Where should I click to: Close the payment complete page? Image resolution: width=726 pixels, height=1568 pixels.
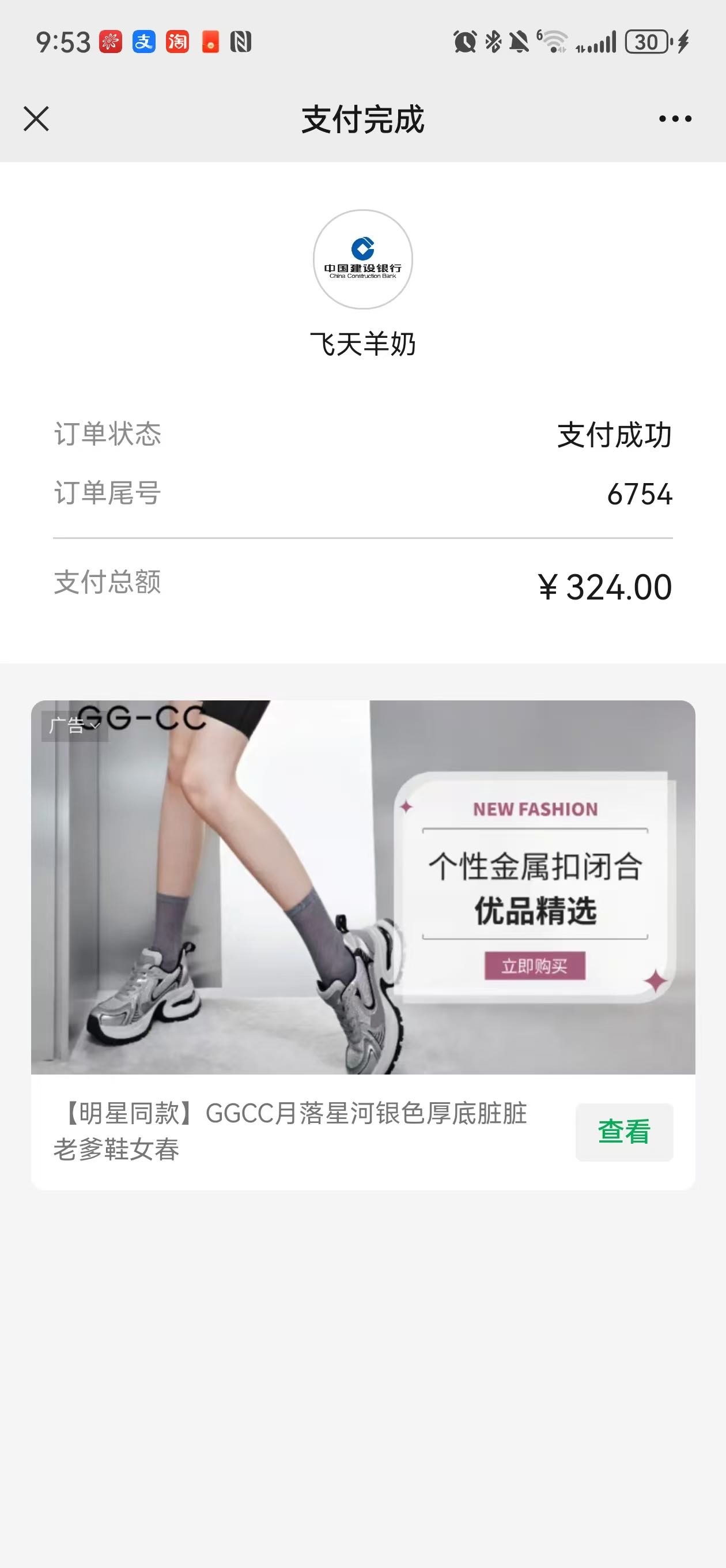point(36,119)
